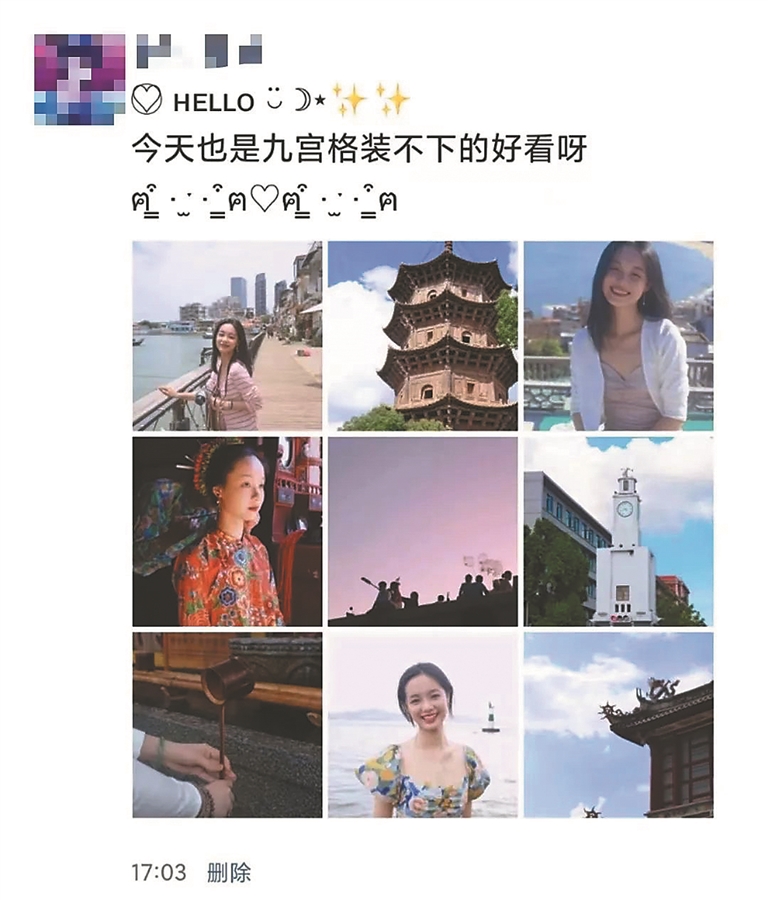The image size is (768, 900).
Task: Open photo of woman in white cardigan
Action: (618, 335)
